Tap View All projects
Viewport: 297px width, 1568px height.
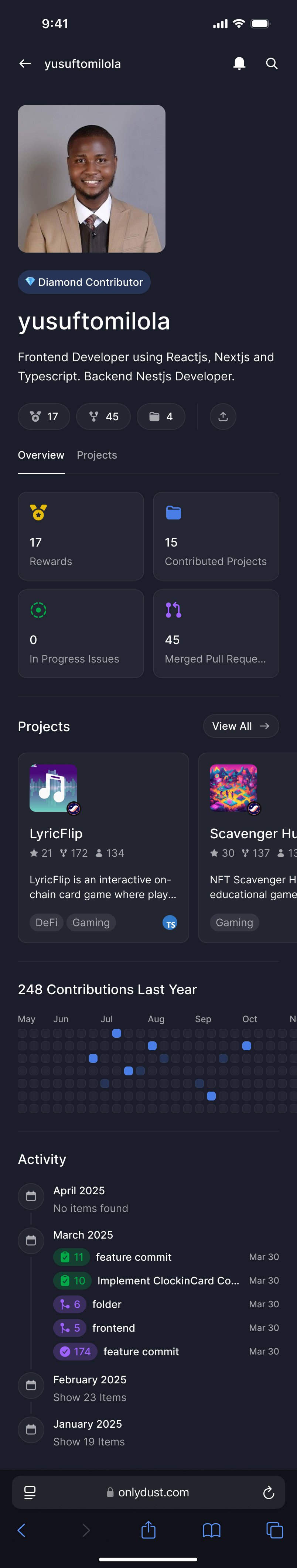point(240,726)
